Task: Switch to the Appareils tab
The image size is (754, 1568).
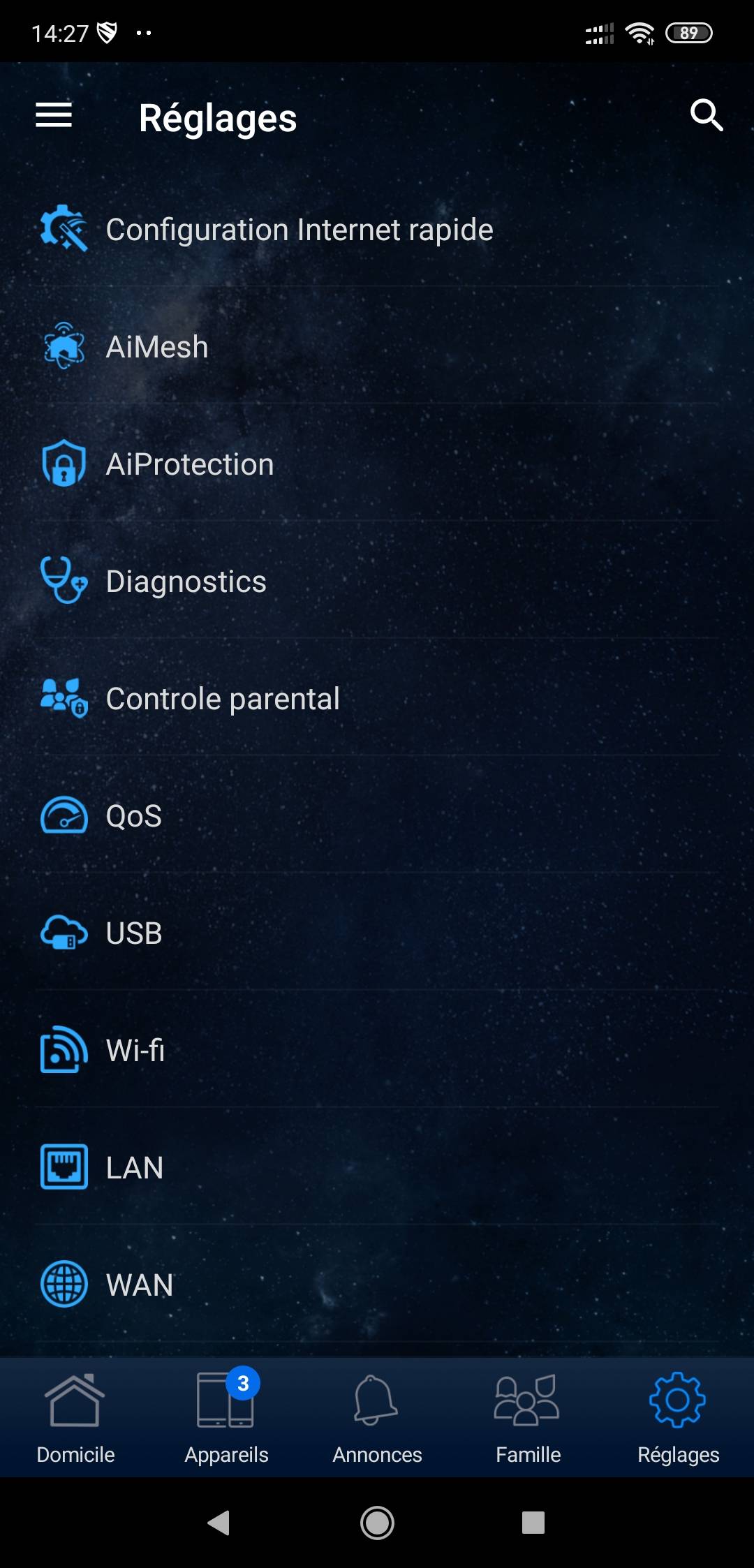Action: tap(226, 1418)
